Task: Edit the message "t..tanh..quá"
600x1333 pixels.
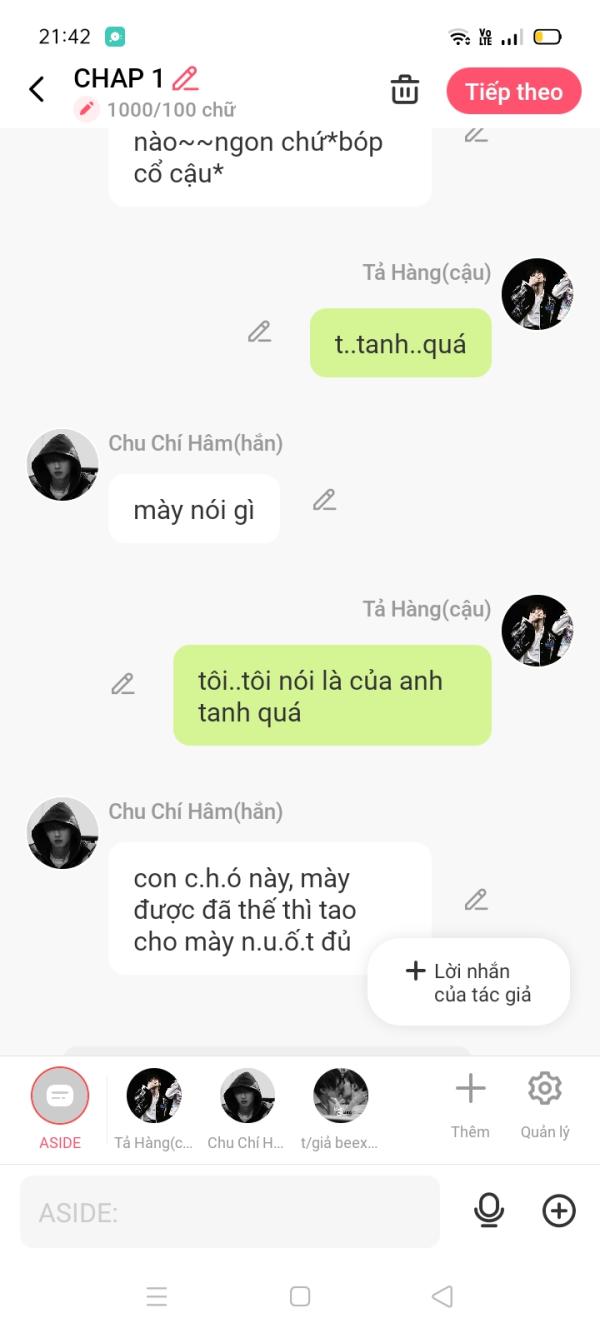Action: click(x=260, y=332)
